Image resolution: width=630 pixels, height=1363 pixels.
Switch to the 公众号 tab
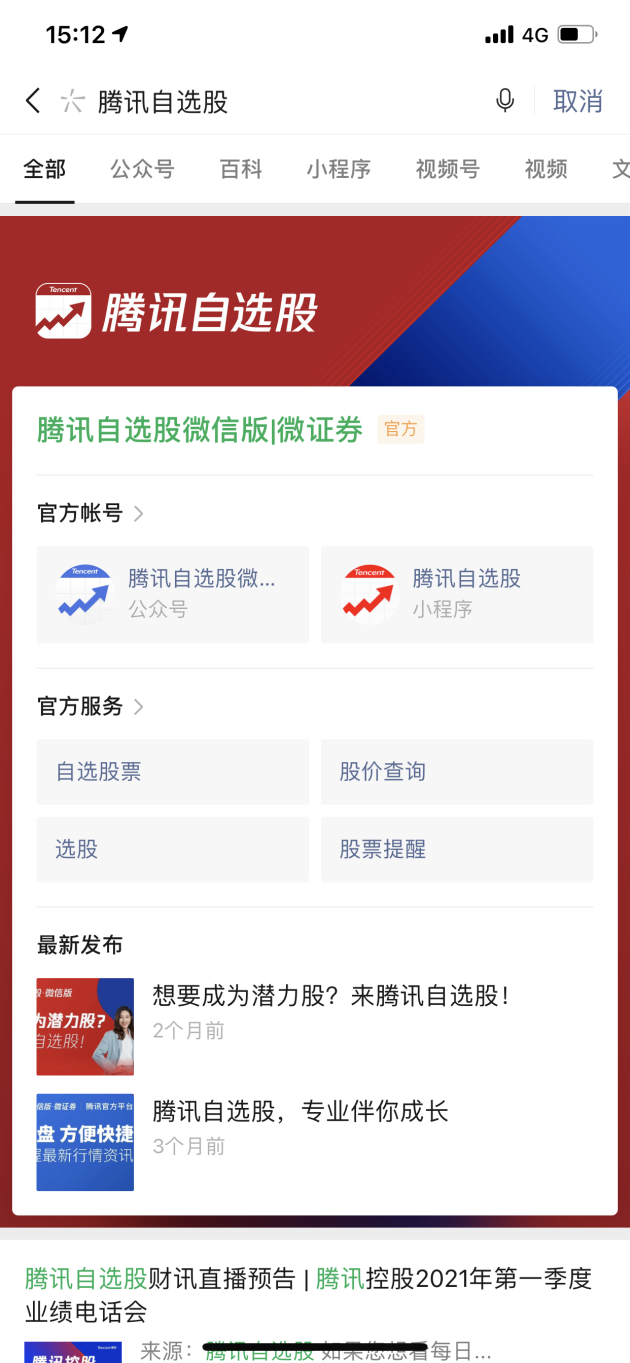(x=142, y=169)
